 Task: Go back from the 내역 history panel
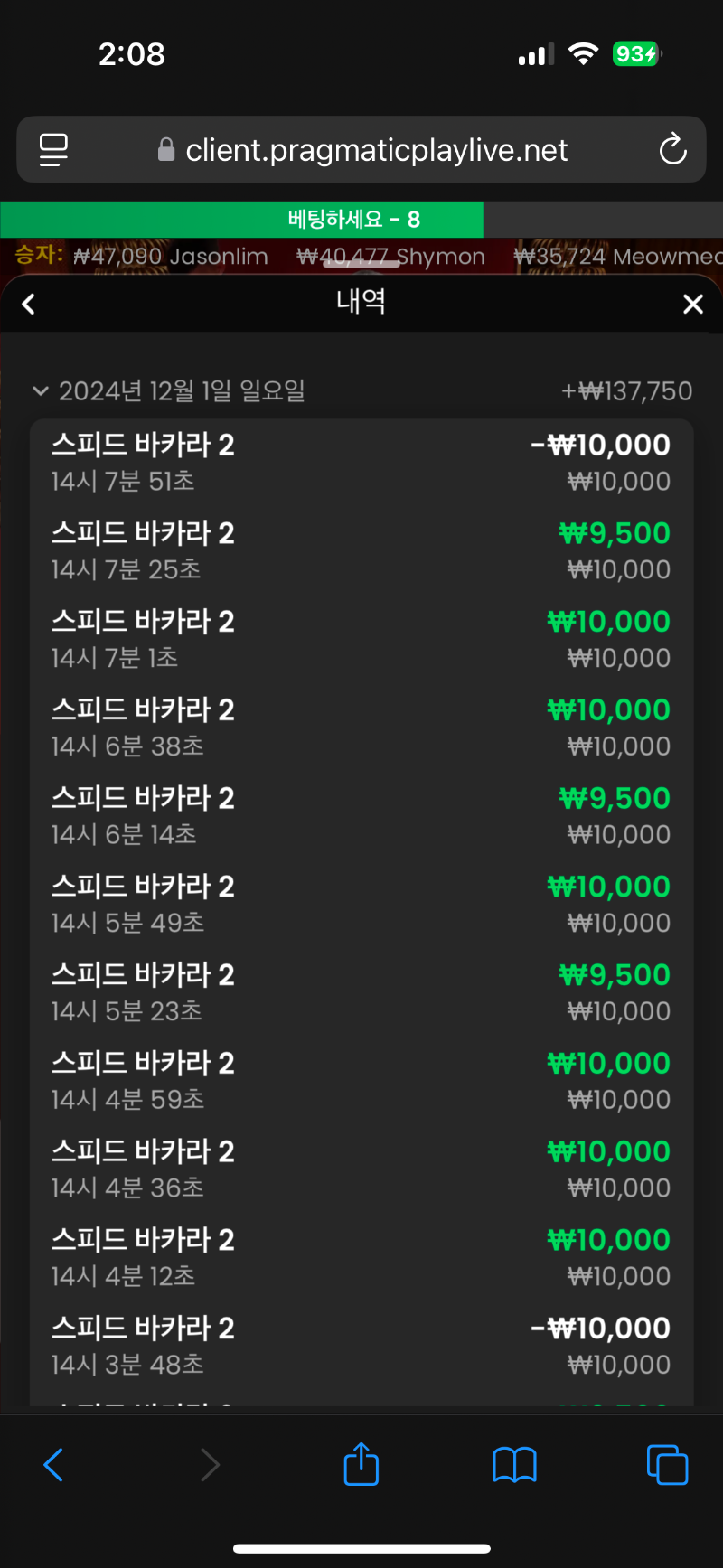pos(29,304)
